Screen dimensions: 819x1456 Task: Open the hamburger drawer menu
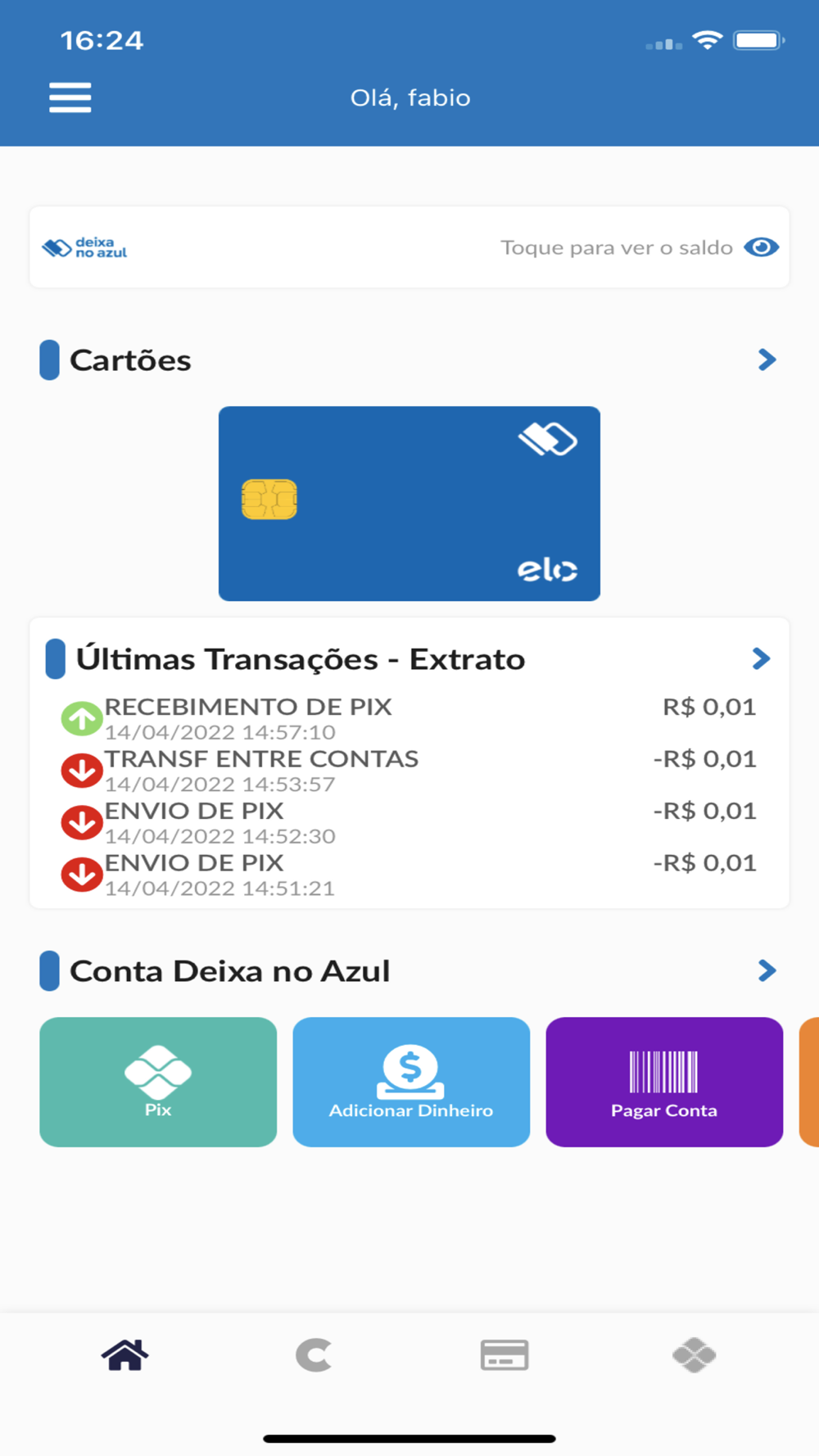click(70, 97)
